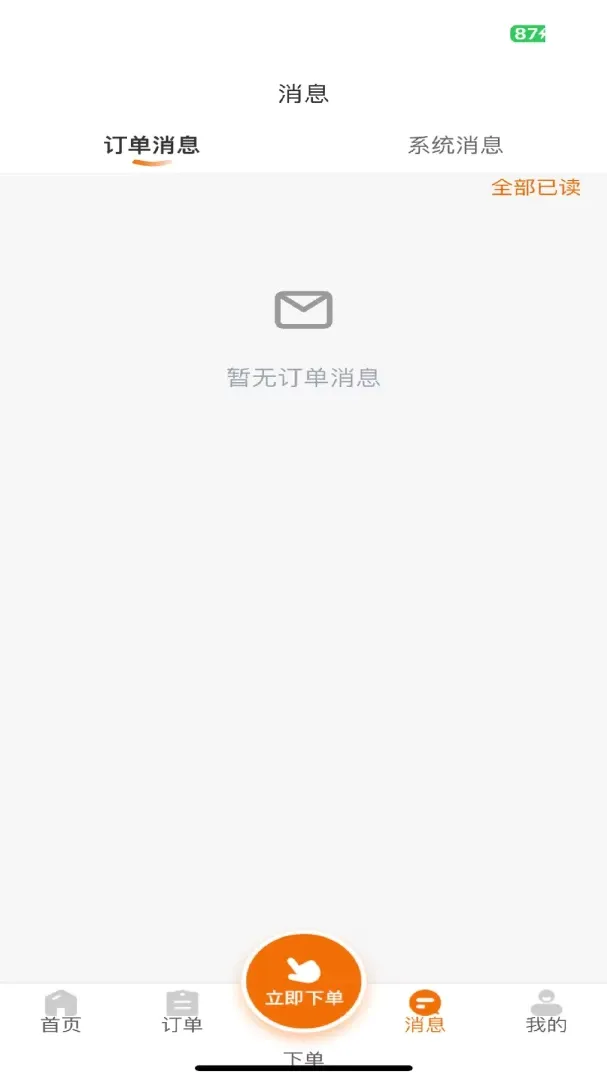Open the 订单 tab in bottom navigation
This screenshot has height=1080, width=607.
pos(182,1012)
